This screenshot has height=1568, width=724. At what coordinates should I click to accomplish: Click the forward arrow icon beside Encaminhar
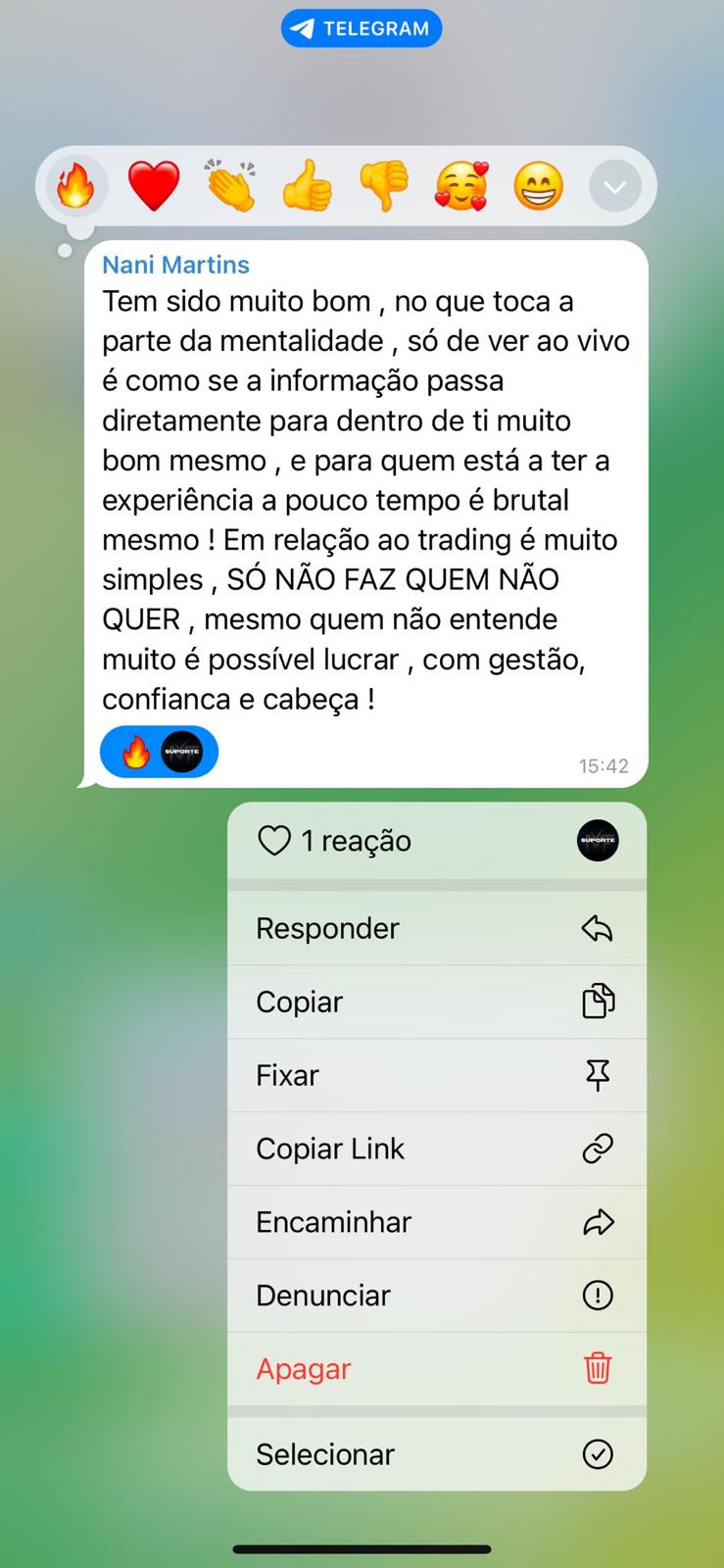pos(598,1221)
